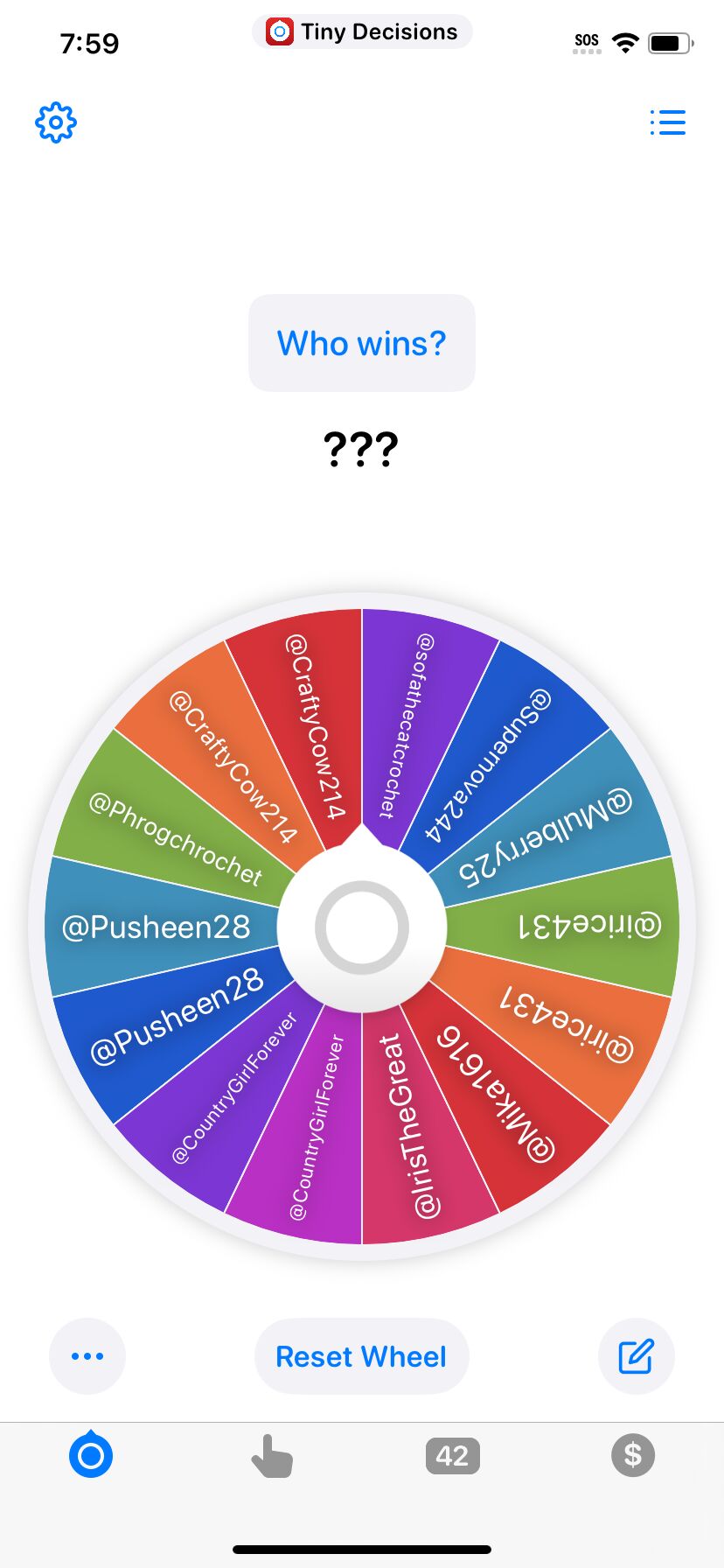
Task: Switch to the finger chooser tab
Action: [271, 1456]
